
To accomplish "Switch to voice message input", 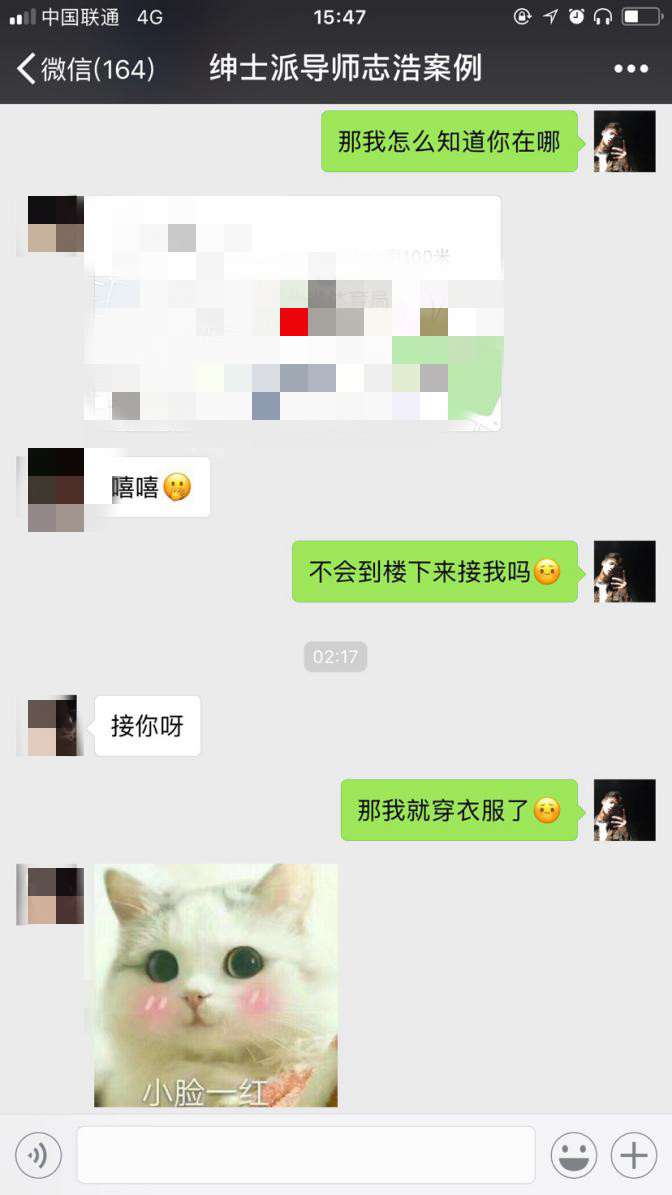I will 38,1155.
